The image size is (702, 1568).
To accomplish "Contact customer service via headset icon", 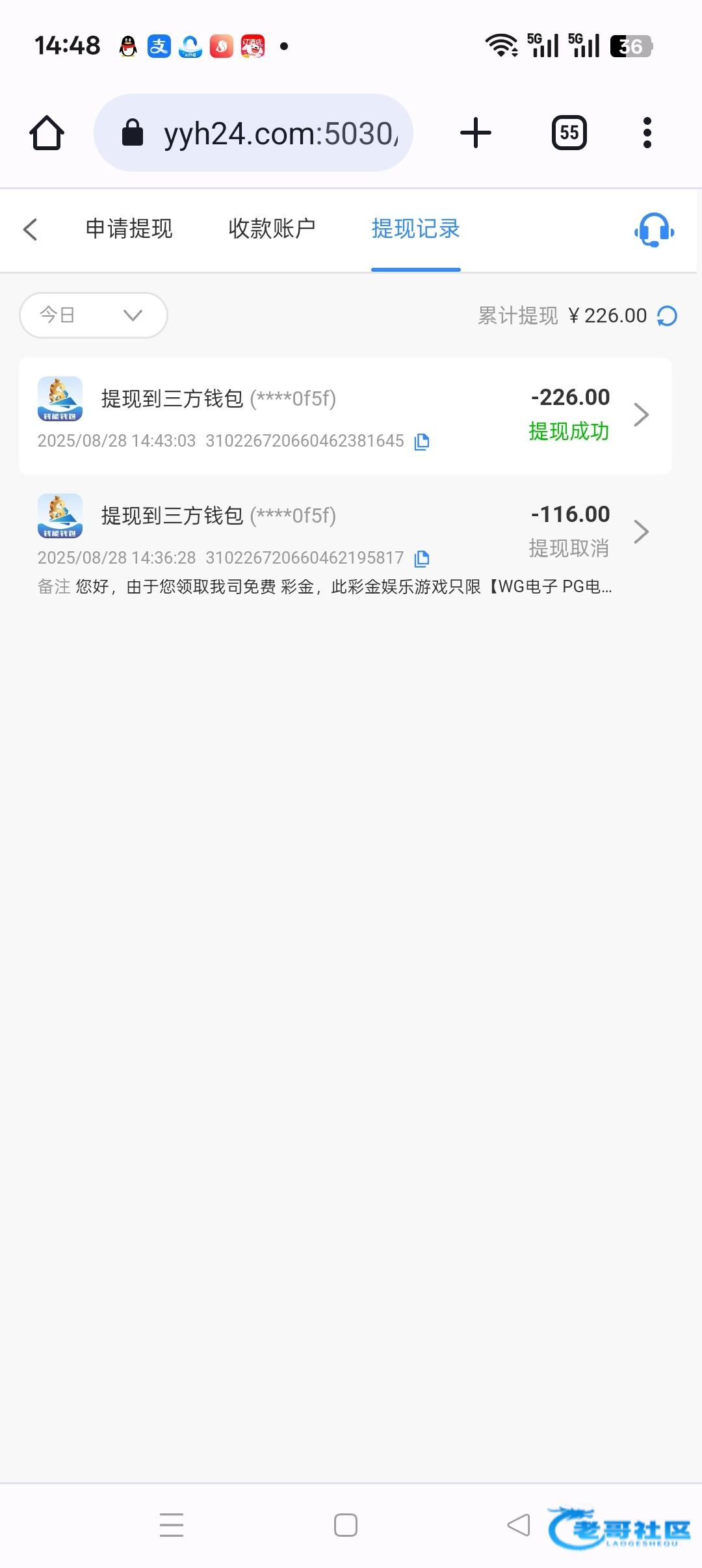I will coord(654,230).
